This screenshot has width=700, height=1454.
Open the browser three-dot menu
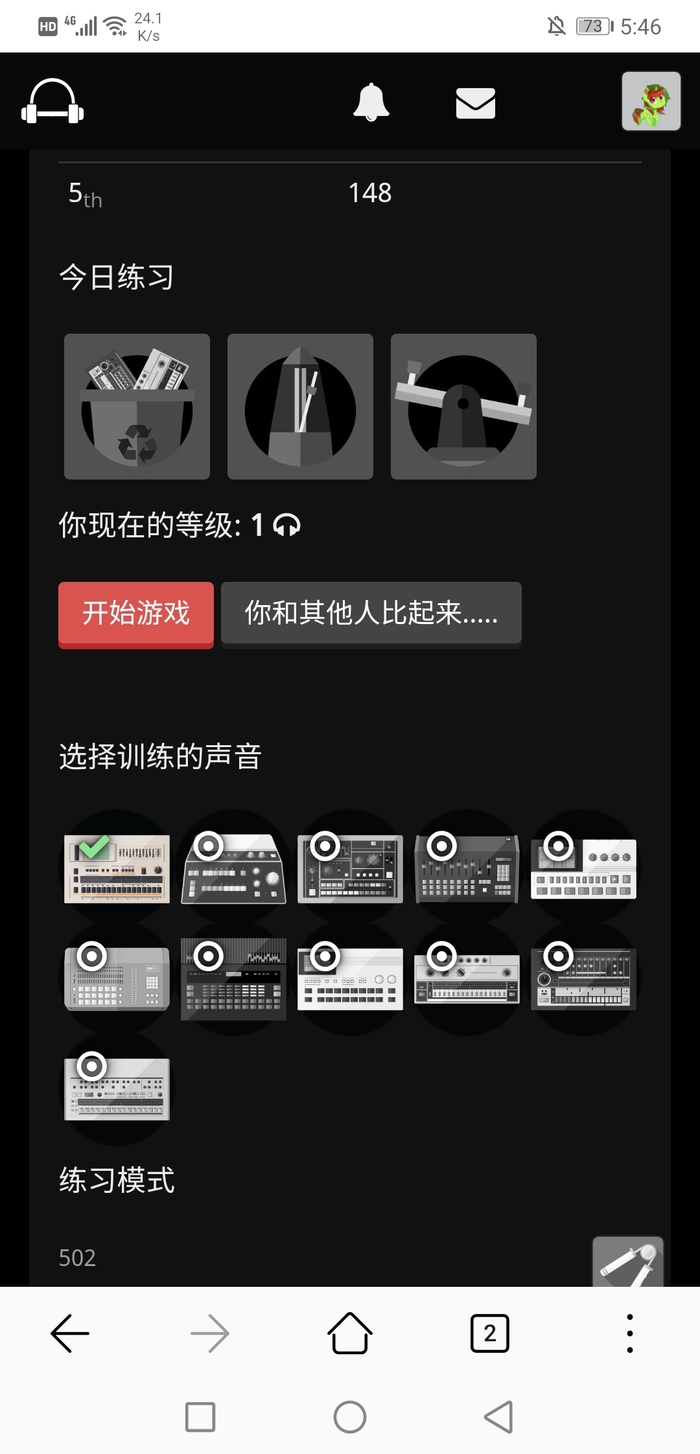[x=629, y=1333]
